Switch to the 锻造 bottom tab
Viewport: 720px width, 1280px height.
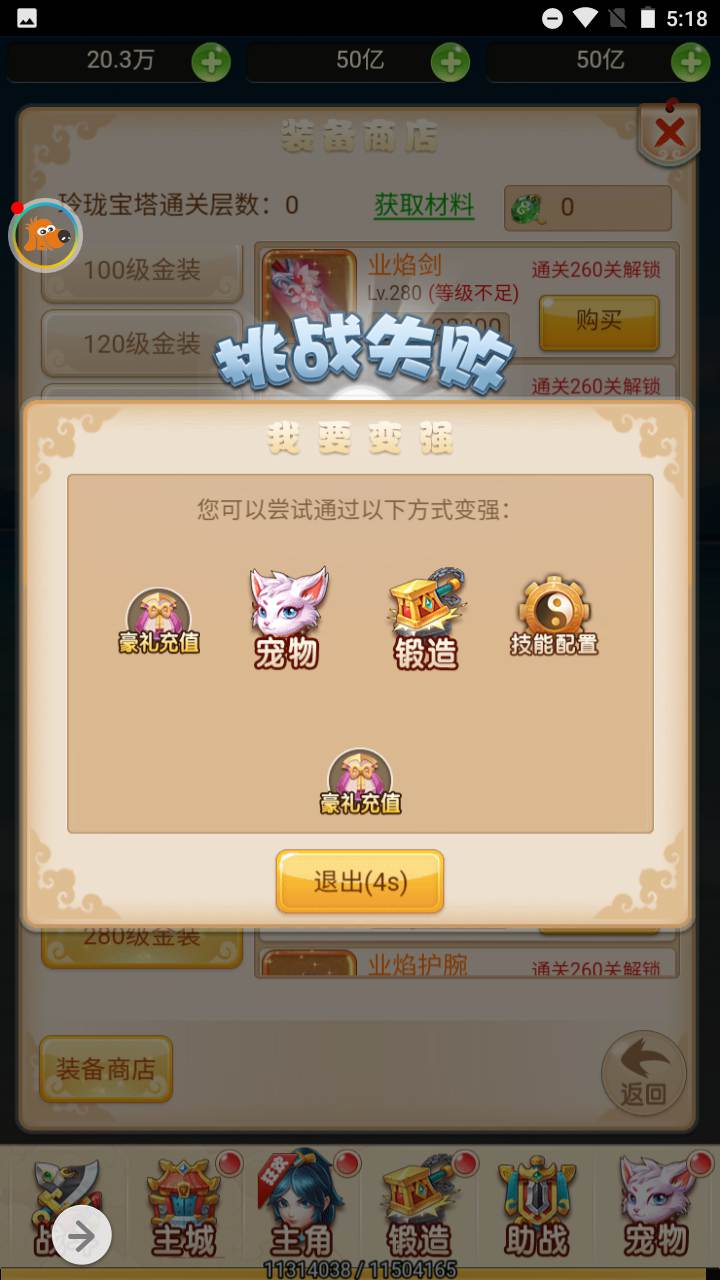point(419,1210)
